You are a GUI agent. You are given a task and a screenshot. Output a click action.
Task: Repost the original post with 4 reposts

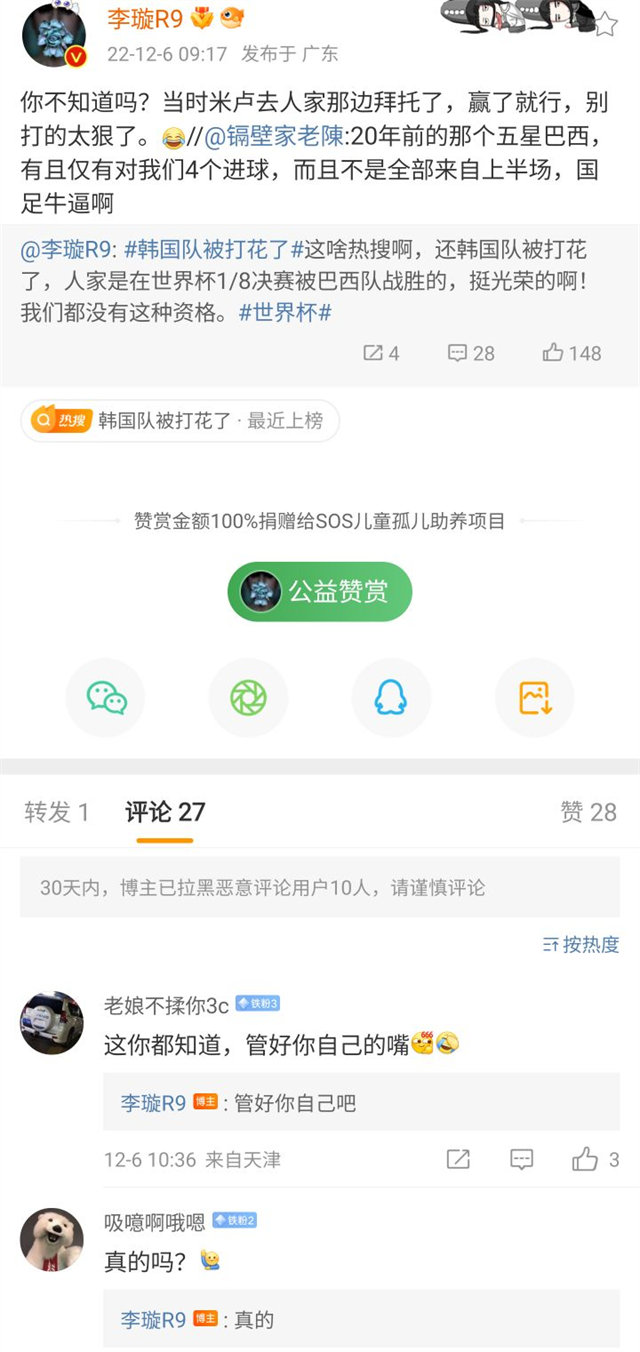(x=381, y=353)
